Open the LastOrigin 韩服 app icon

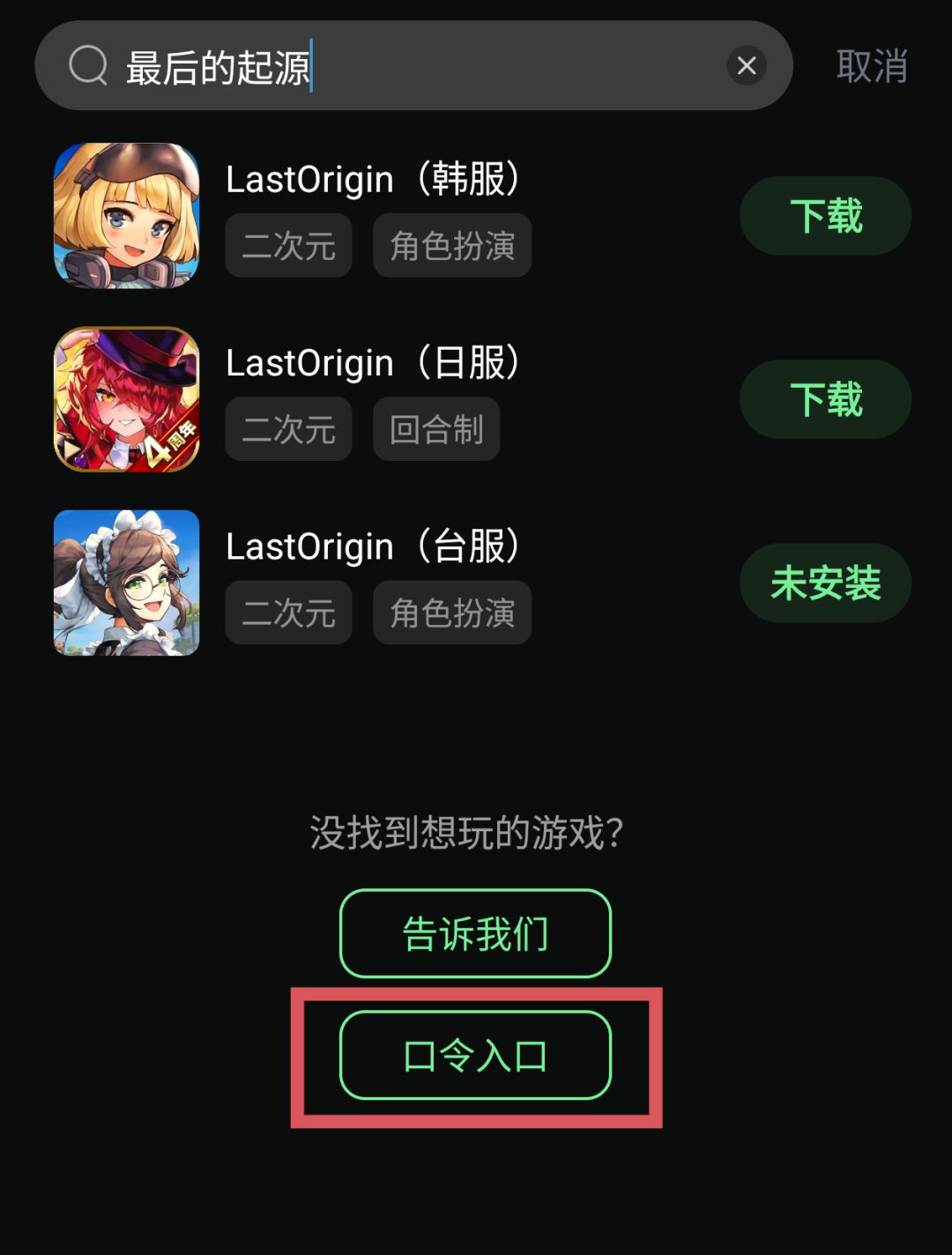126,215
